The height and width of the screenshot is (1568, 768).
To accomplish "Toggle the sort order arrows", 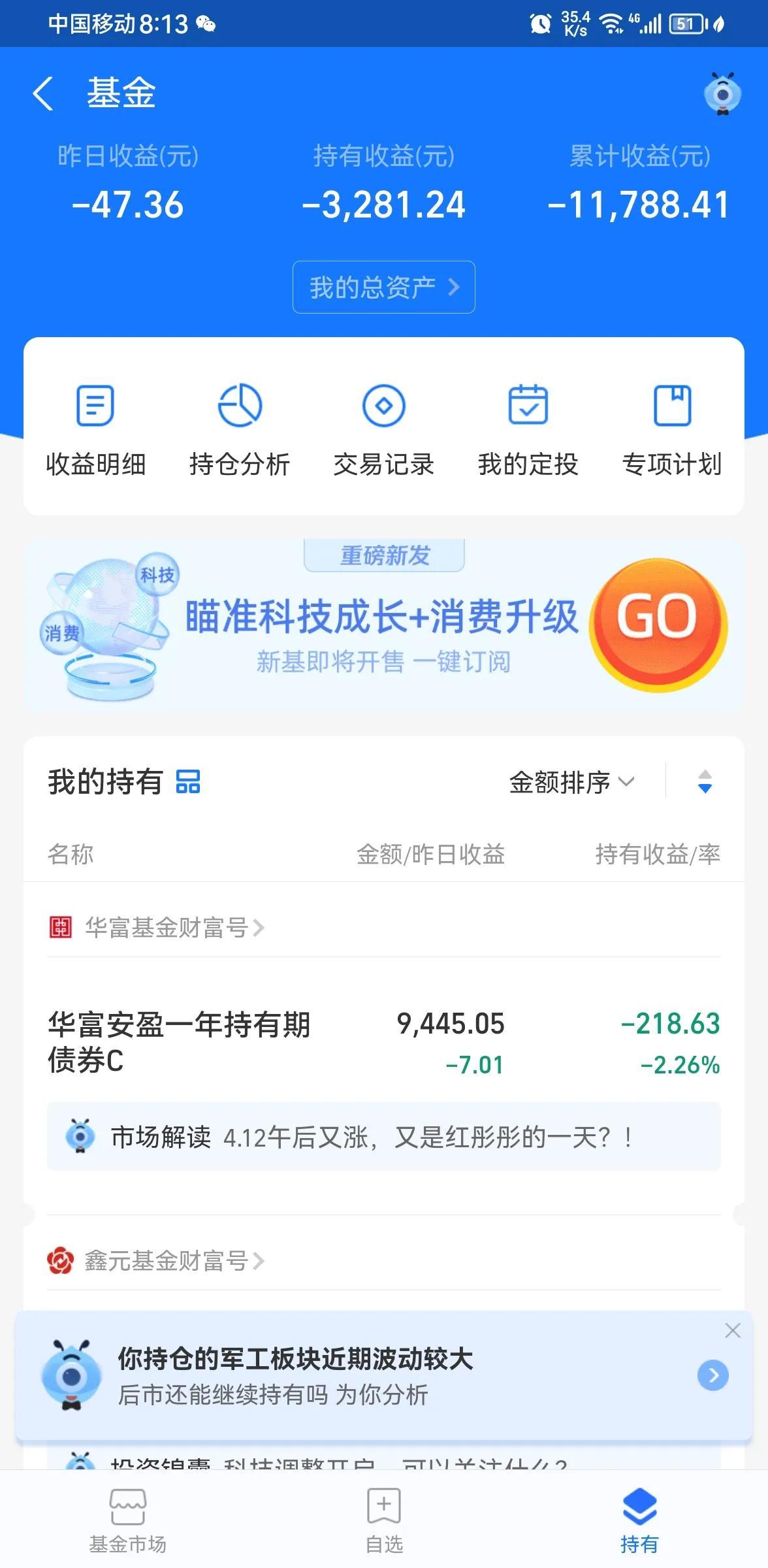I will (x=705, y=781).
